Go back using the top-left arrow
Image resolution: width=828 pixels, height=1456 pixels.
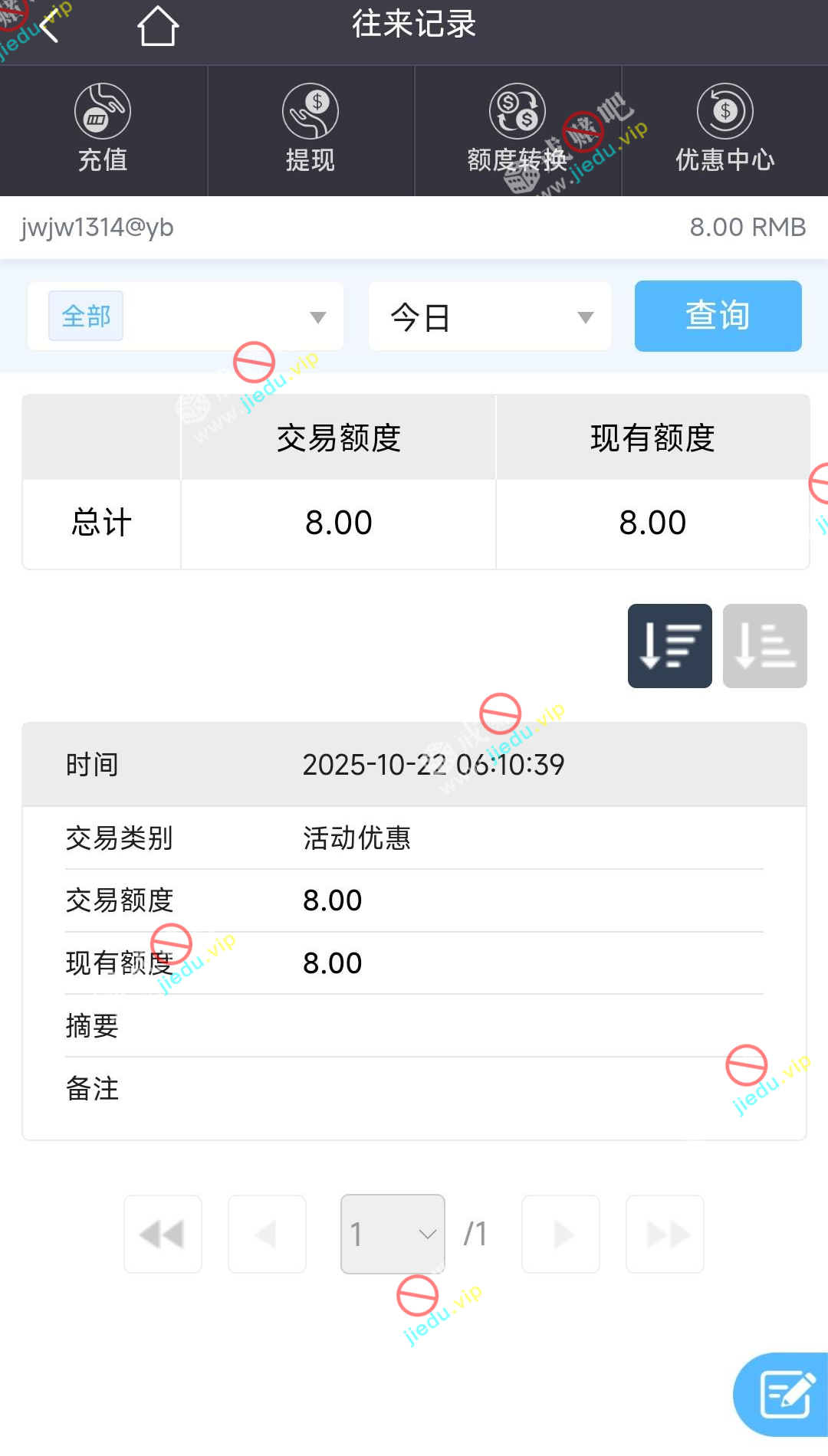pyautogui.click(x=49, y=27)
